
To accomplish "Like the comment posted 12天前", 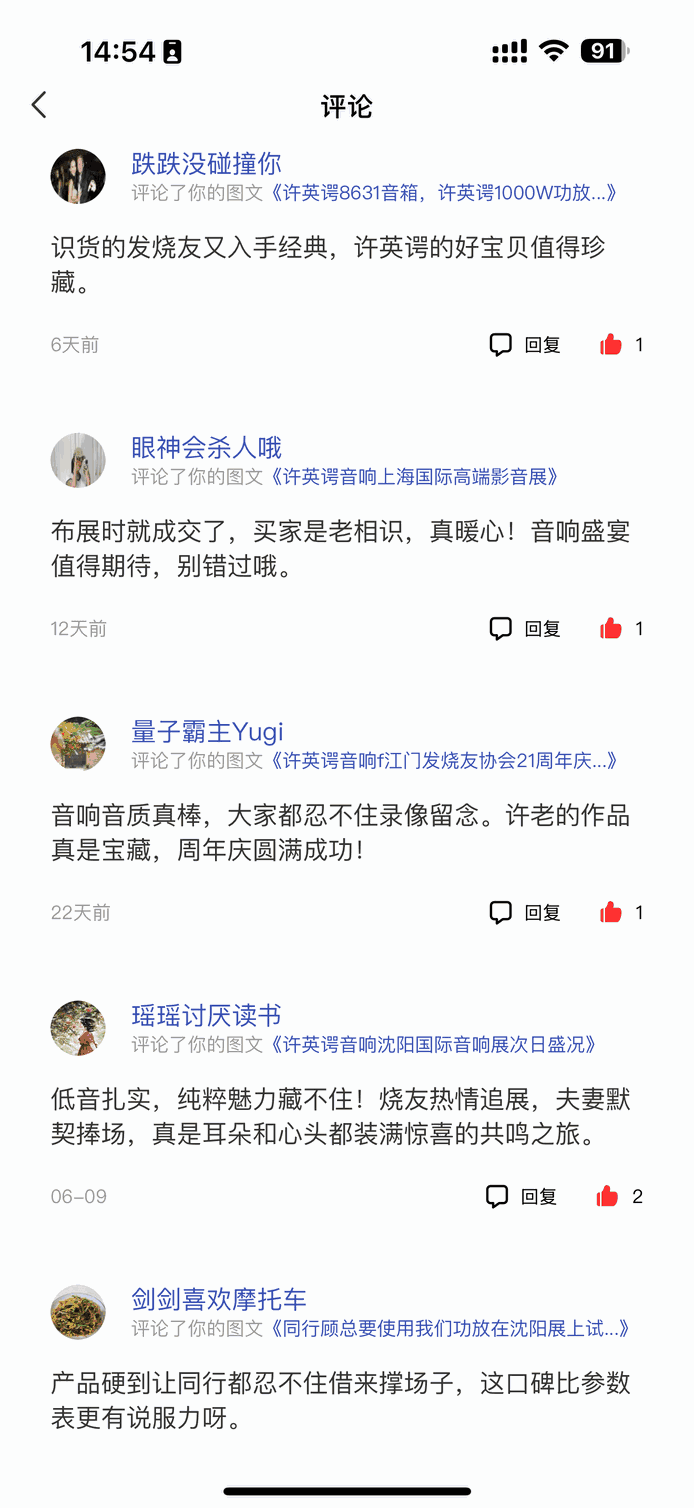I will [x=611, y=629].
